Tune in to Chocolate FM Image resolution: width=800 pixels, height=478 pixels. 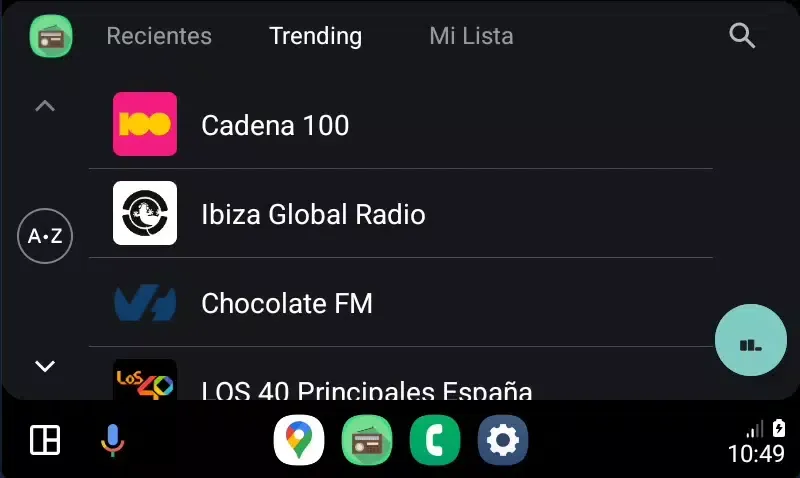[x=400, y=303]
